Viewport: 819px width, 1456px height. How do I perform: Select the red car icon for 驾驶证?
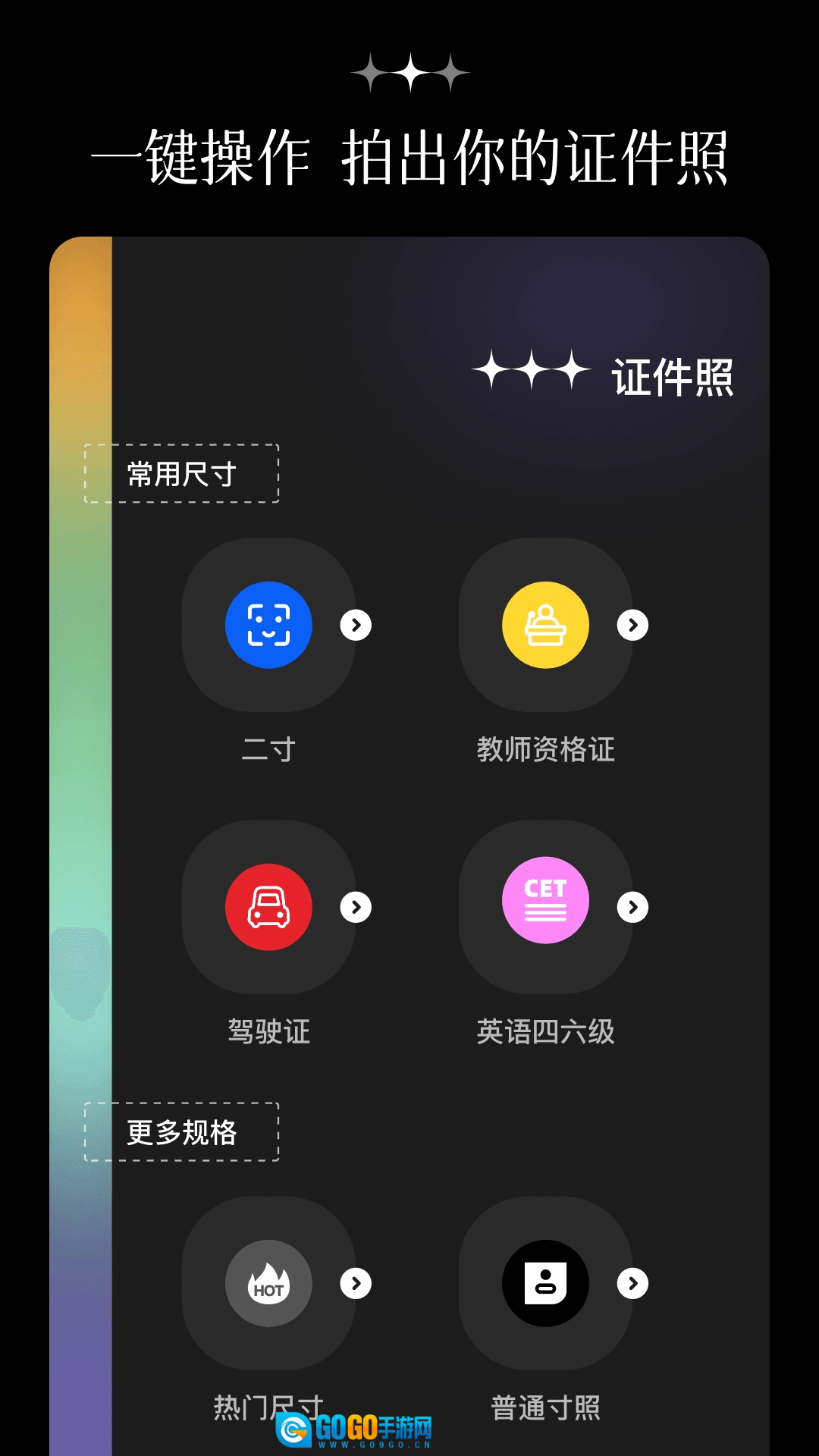click(269, 906)
